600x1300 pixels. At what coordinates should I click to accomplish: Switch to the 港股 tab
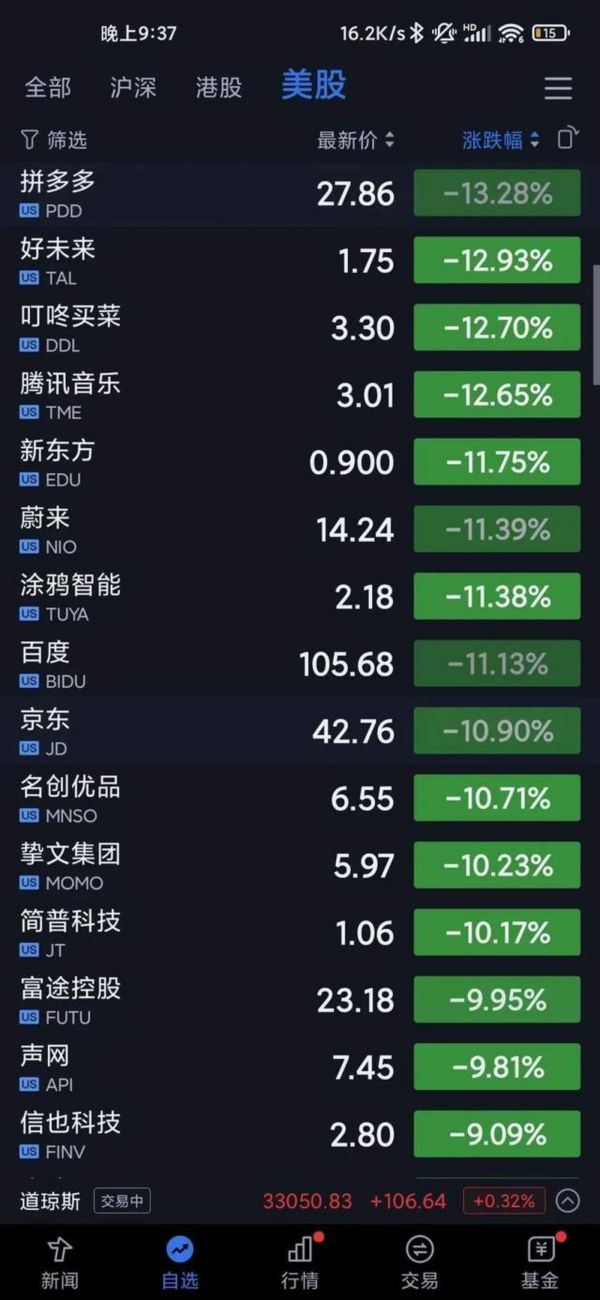[219, 88]
